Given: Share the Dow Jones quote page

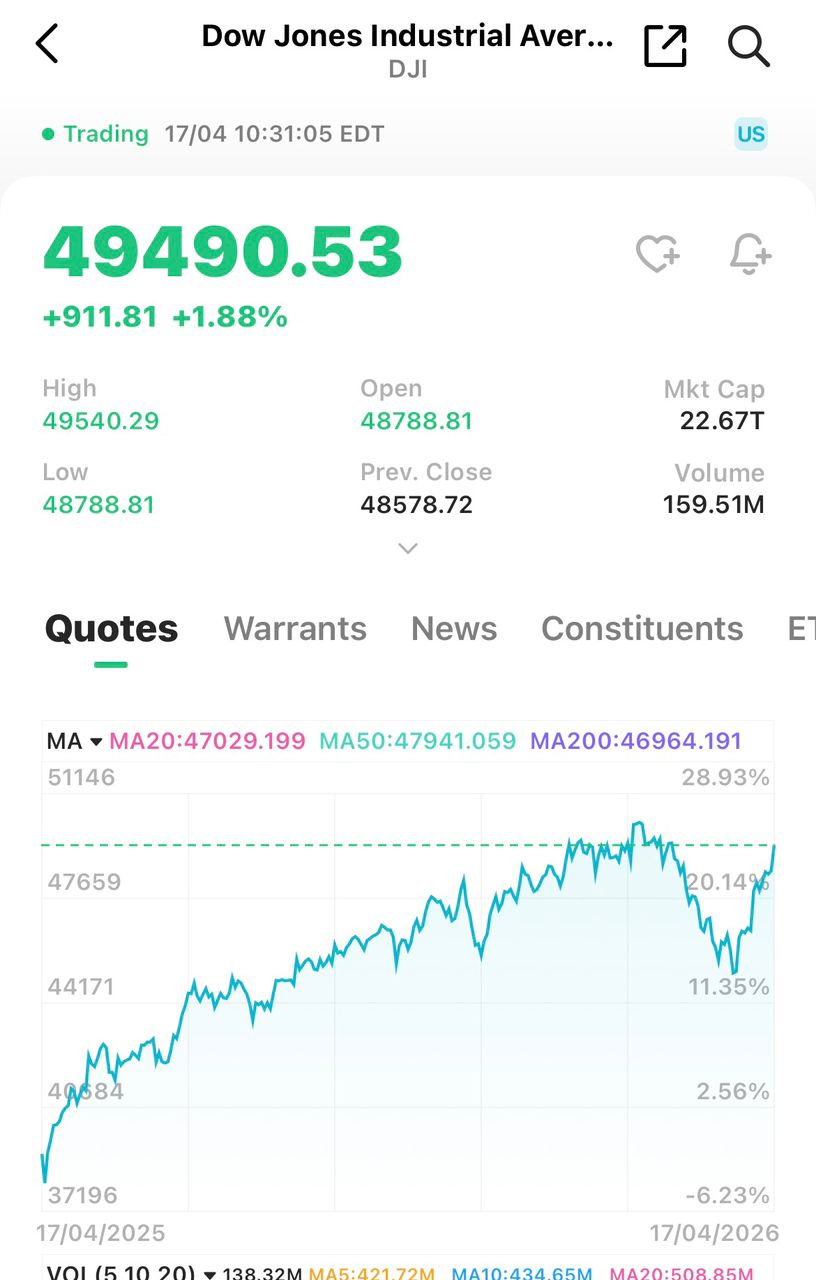Looking at the screenshot, I should pos(665,45).
